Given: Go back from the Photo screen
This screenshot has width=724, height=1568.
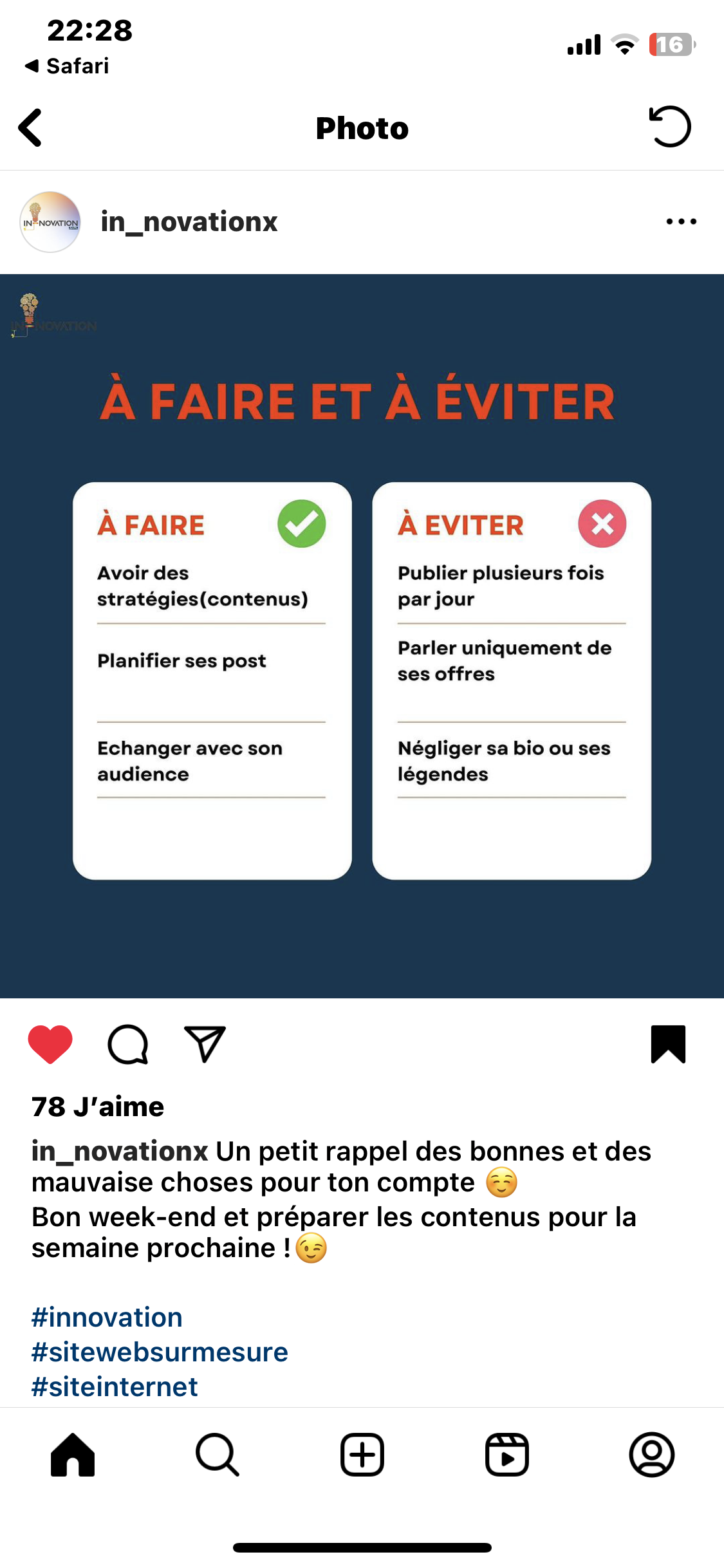Looking at the screenshot, I should click(x=30, y=127).
